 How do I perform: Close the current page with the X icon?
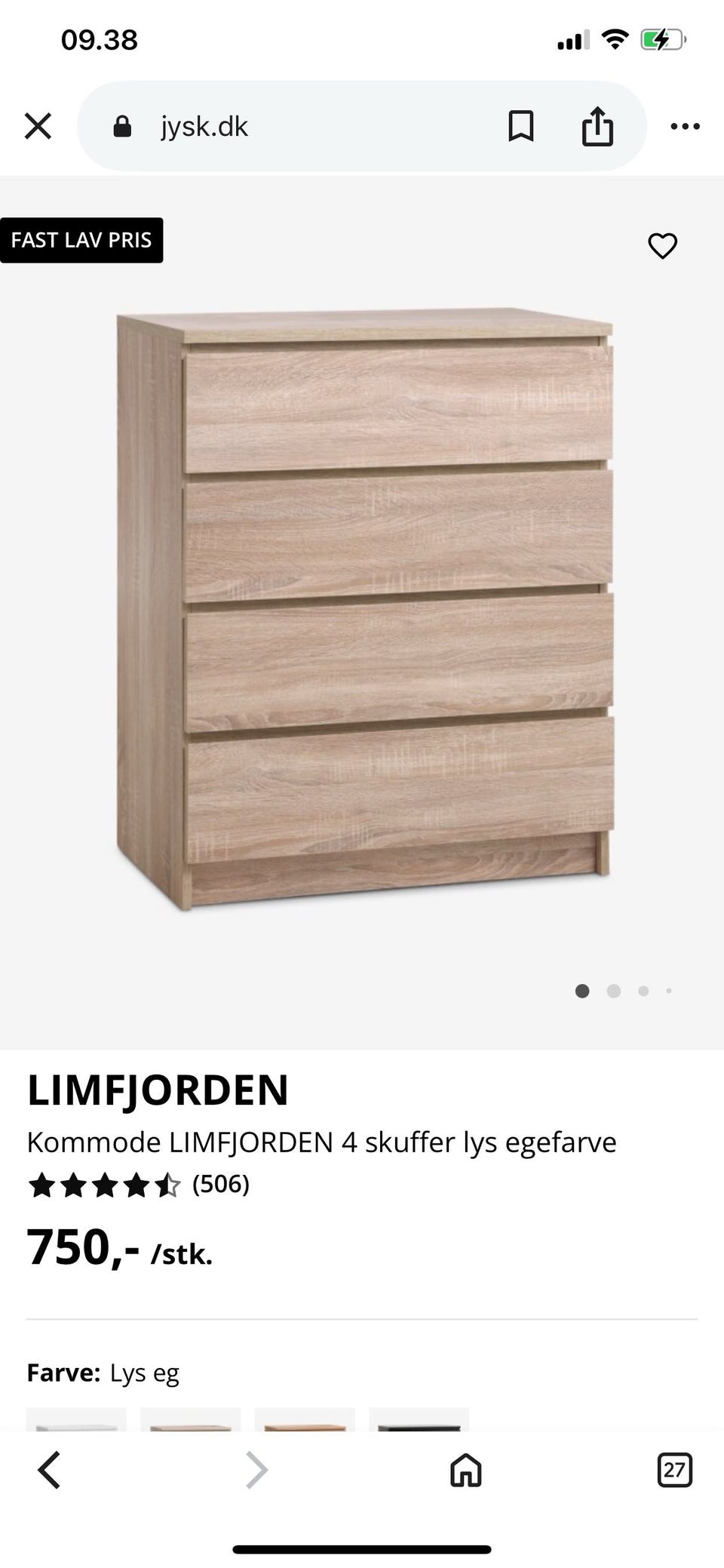tap(37, 125)
